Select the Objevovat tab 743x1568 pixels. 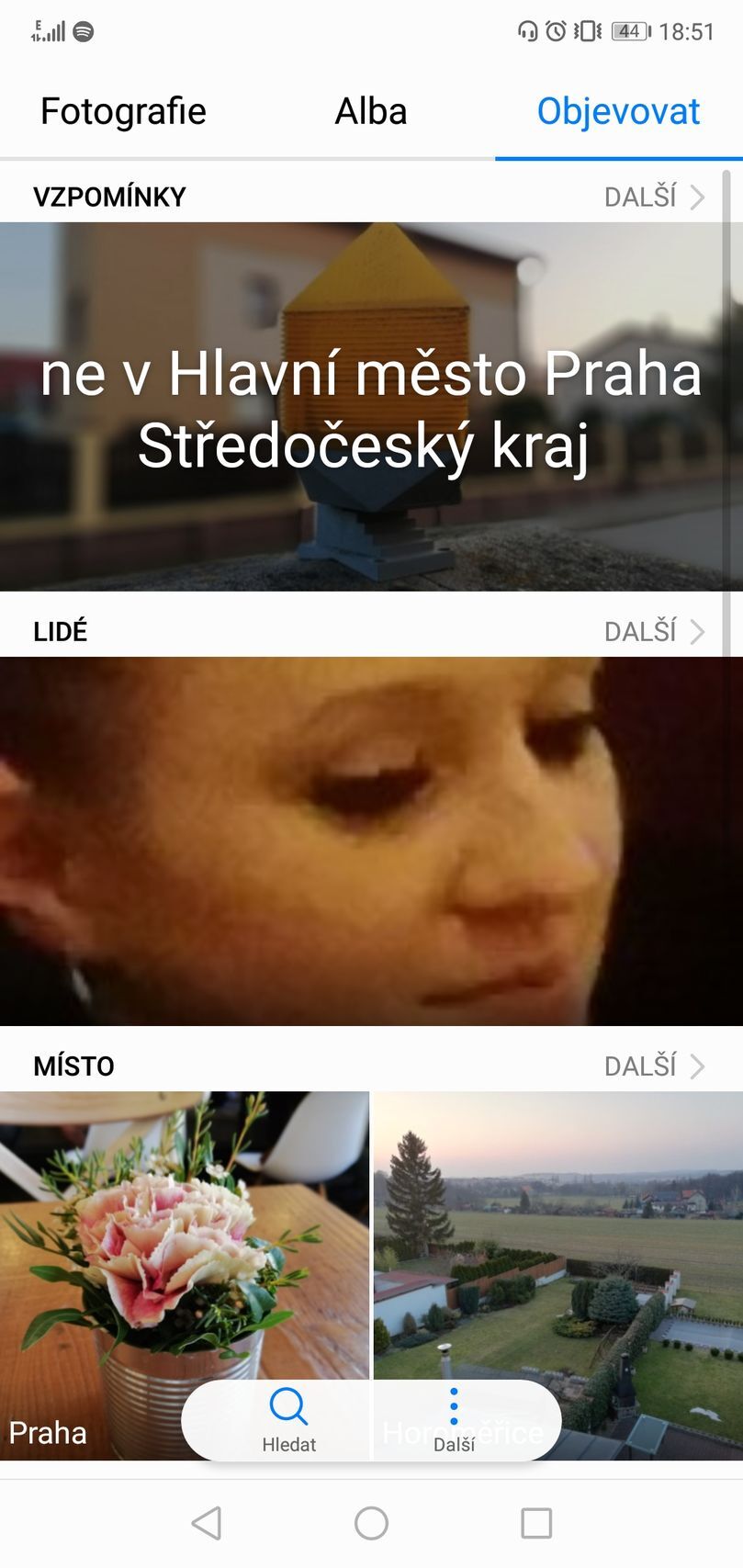click(618, 112)
